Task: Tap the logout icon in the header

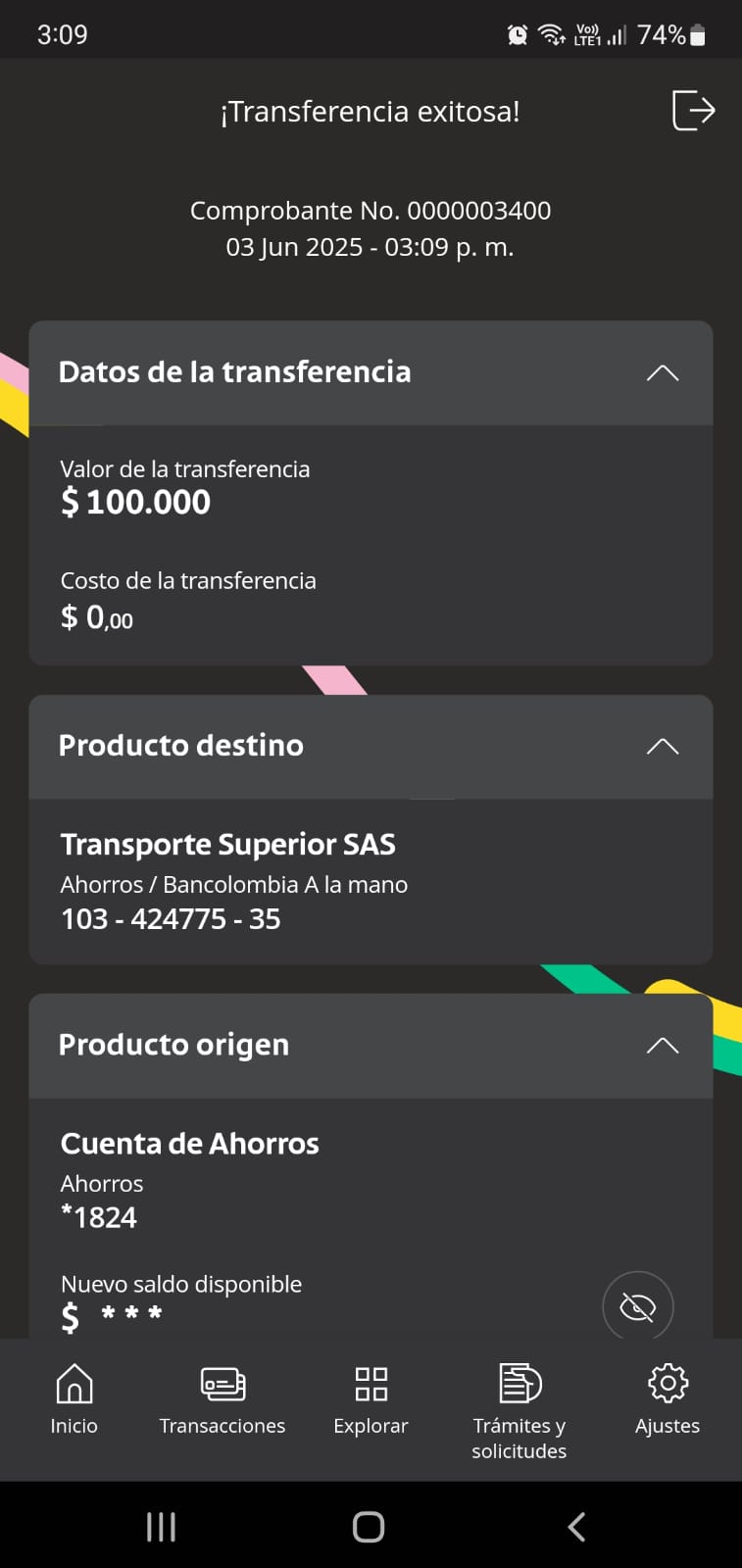Action: click(693, 110)
